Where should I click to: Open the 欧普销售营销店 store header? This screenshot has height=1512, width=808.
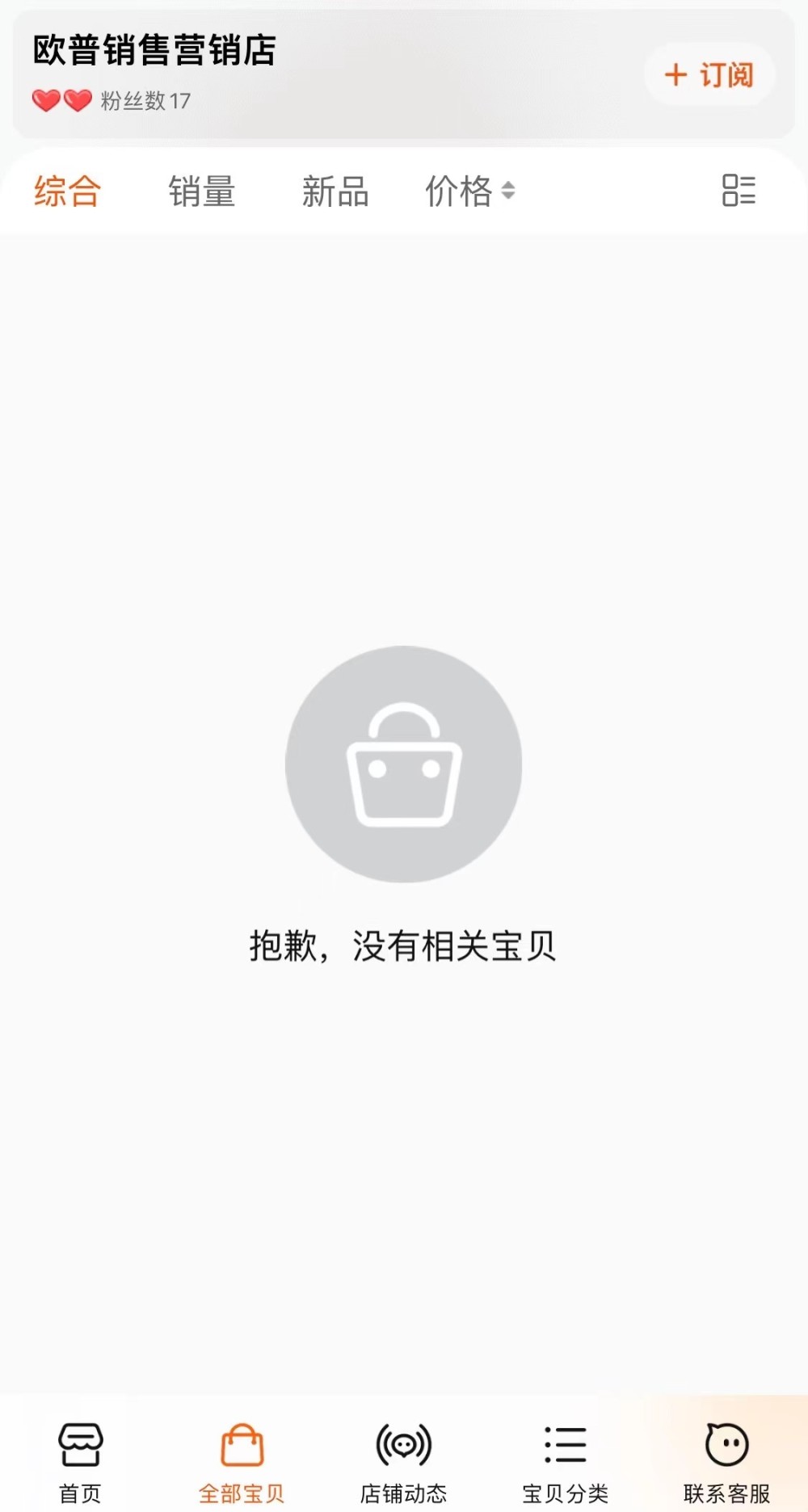coord(154,50)
